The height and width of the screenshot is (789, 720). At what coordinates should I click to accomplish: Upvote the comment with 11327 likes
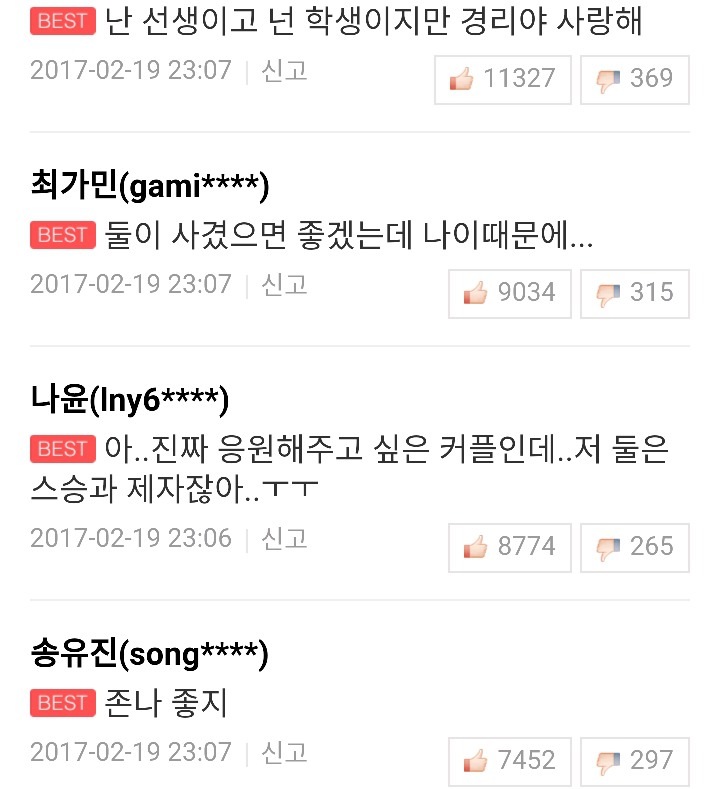click(502, 79)
